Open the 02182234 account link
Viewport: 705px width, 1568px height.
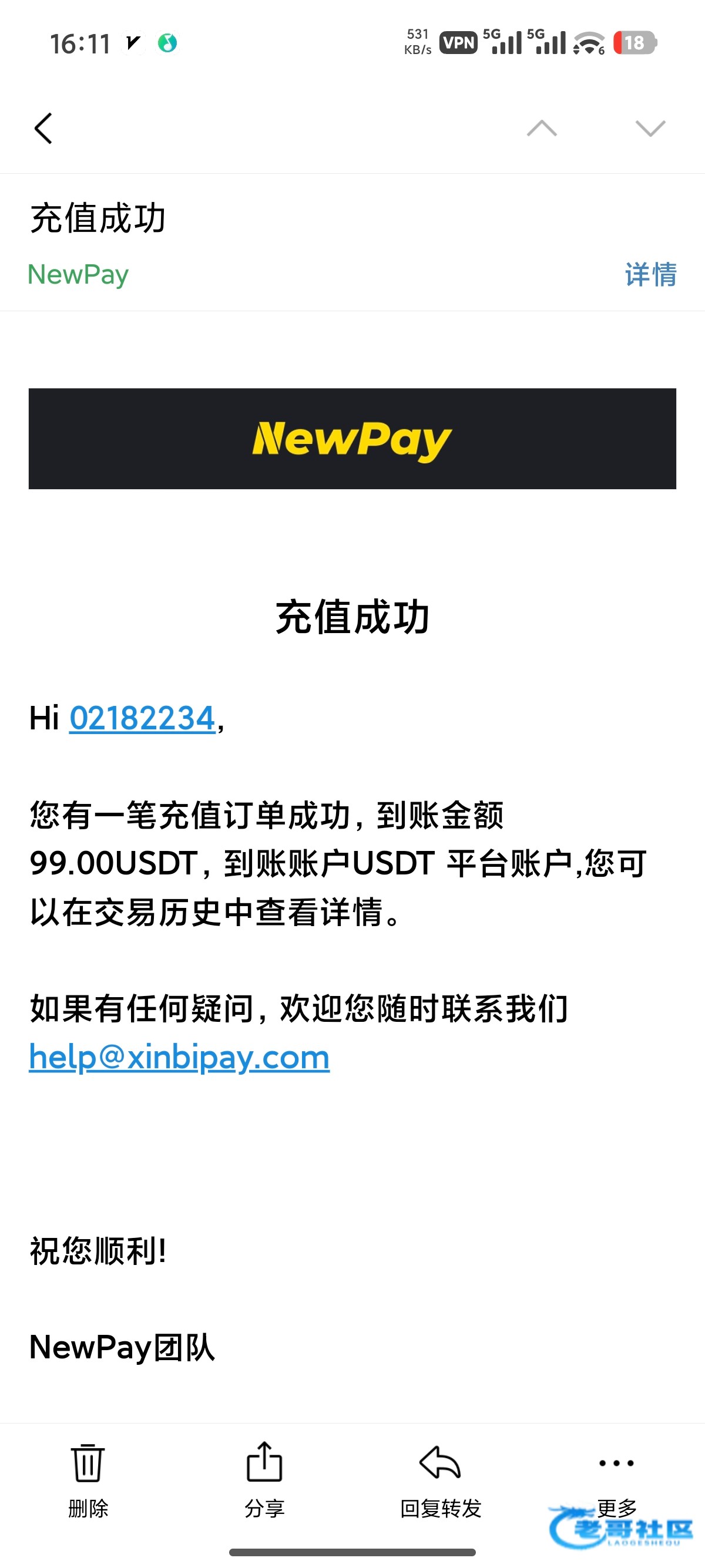tap(142, 718)
